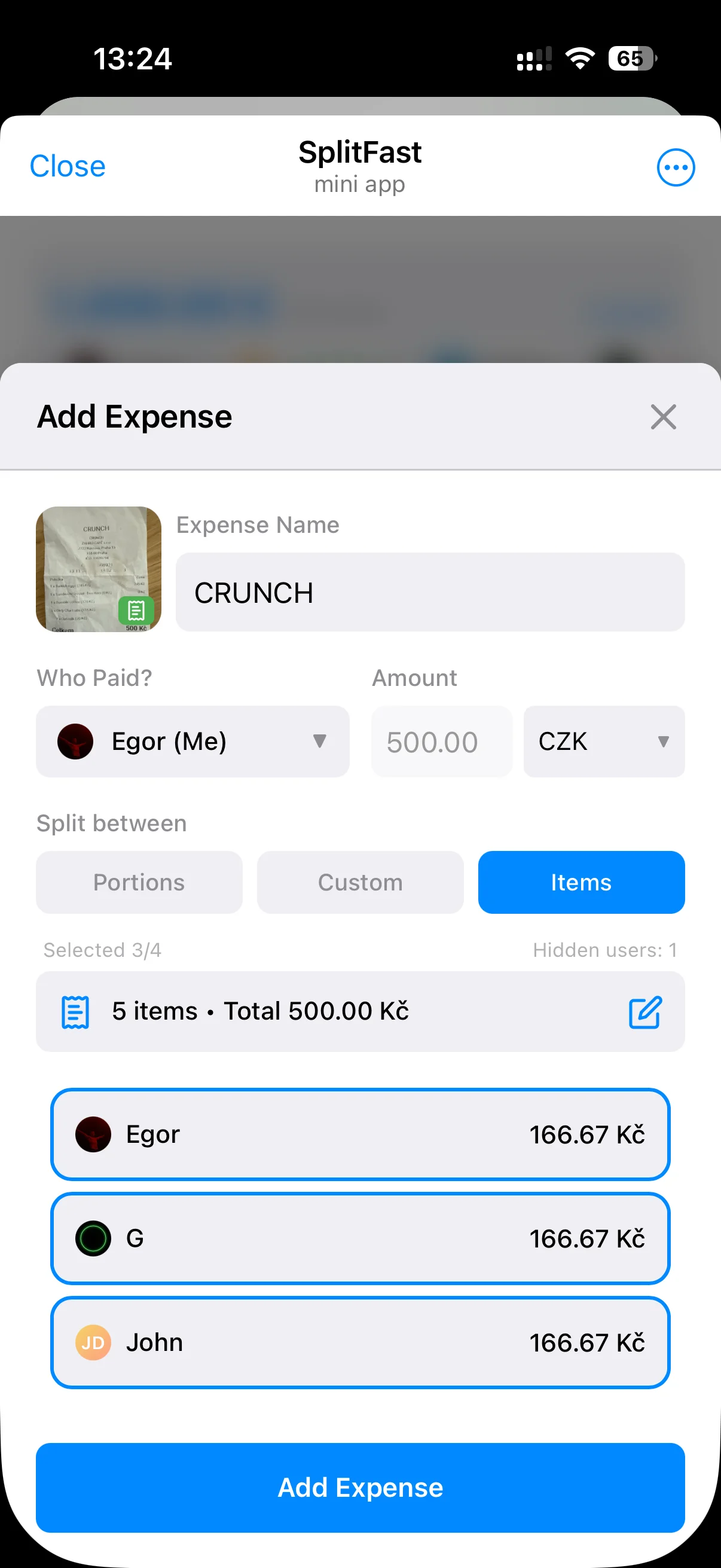Open the CZK currency selector

(604, 742)
